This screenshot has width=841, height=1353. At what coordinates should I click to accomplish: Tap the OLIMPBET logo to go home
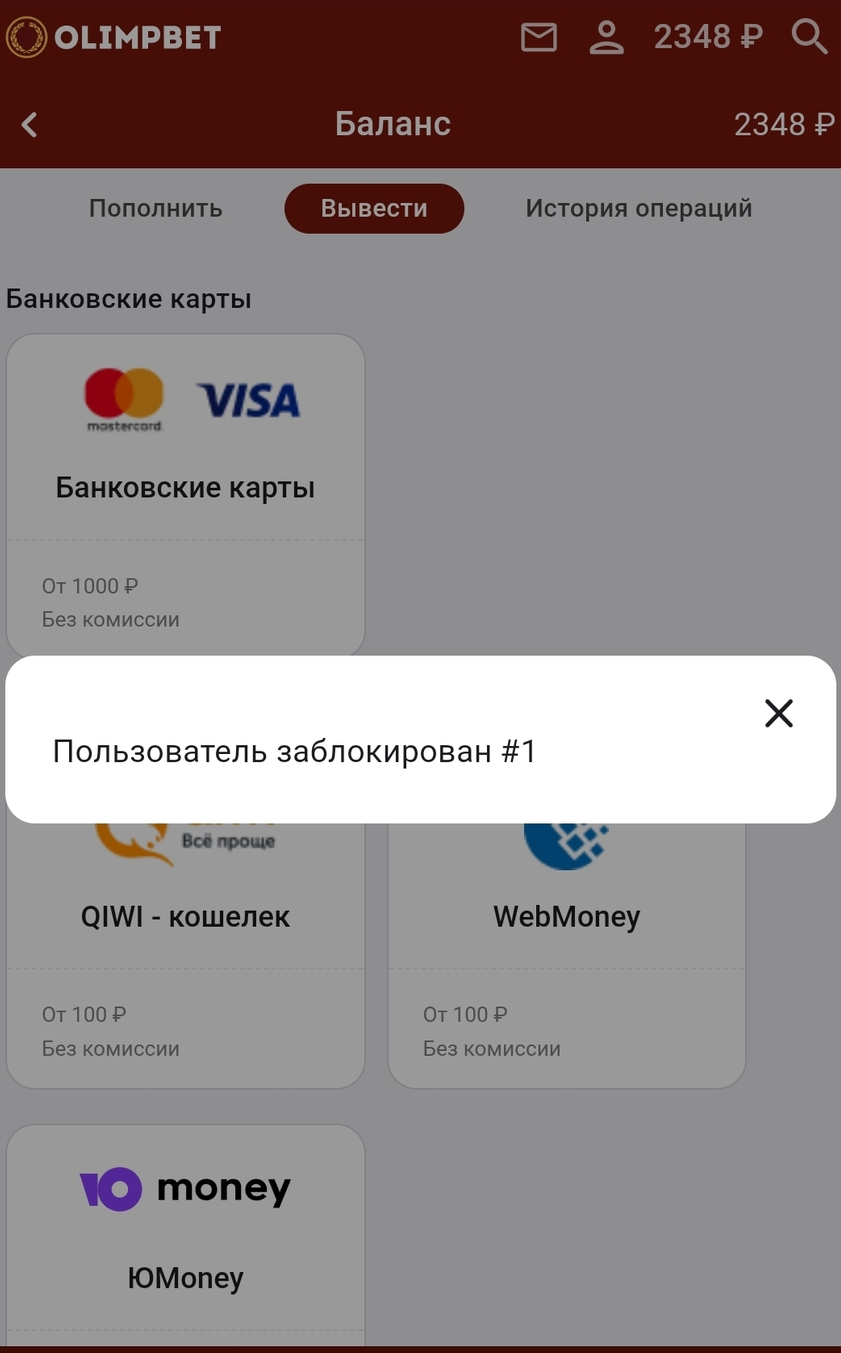click(114, 38)
